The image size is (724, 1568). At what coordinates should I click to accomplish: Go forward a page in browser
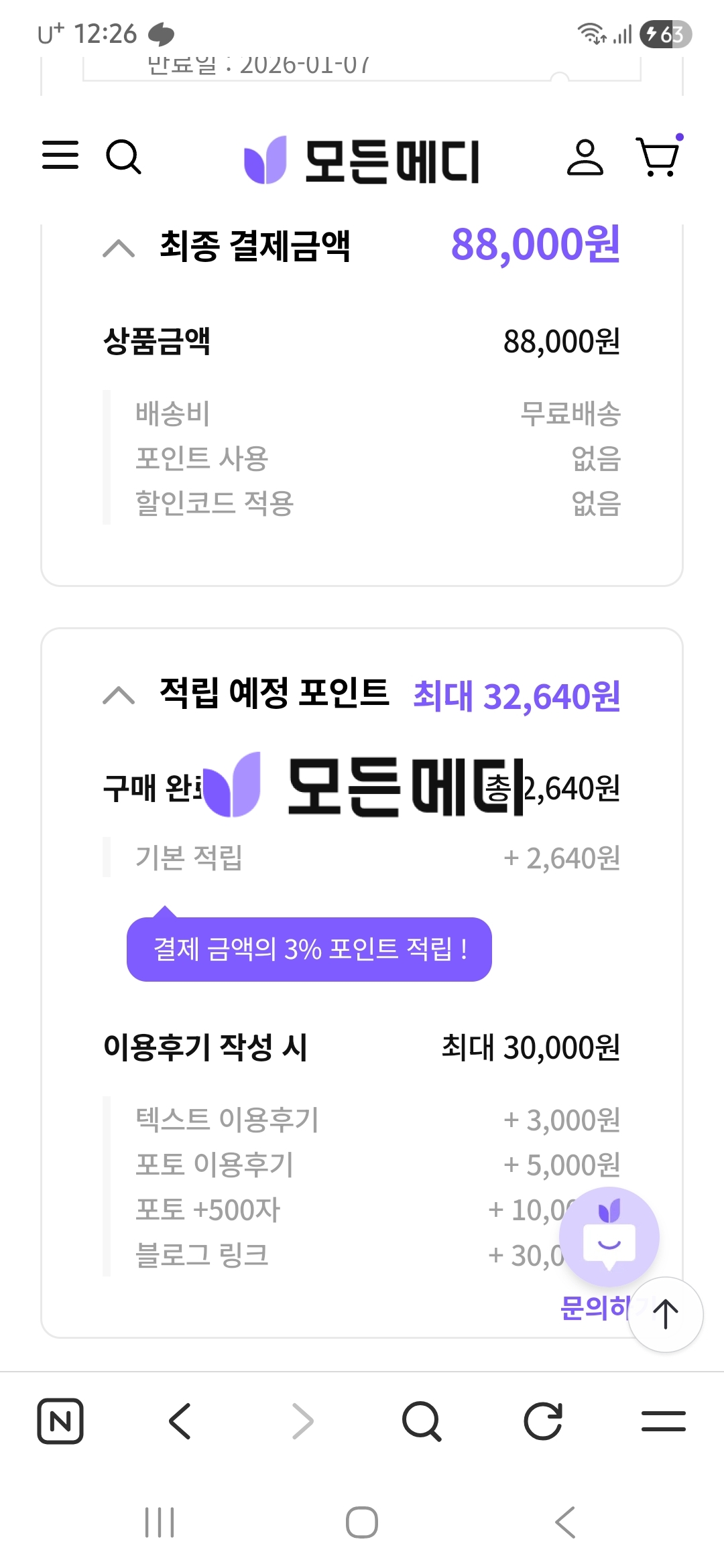point(302,1421)
